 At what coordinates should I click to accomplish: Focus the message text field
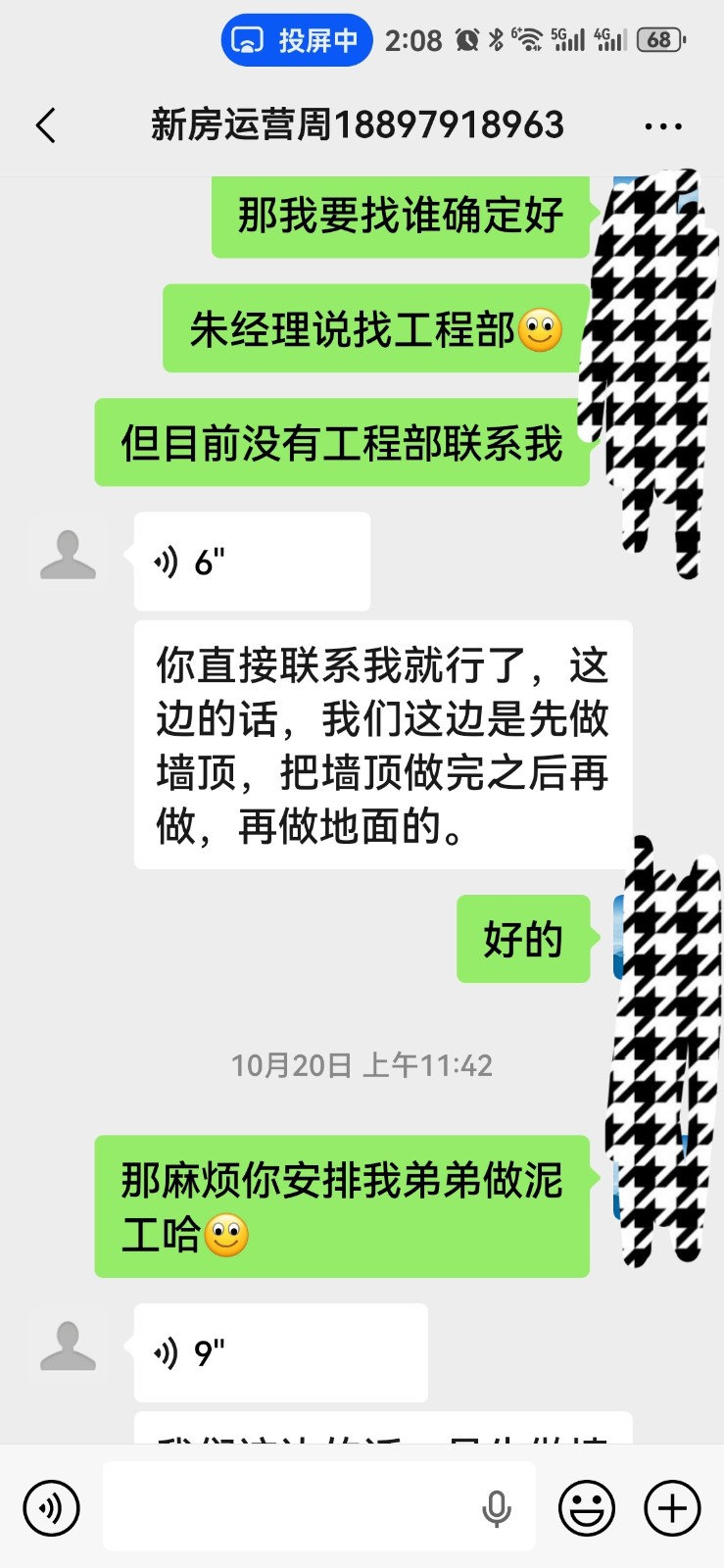(x=284, y=1507)
